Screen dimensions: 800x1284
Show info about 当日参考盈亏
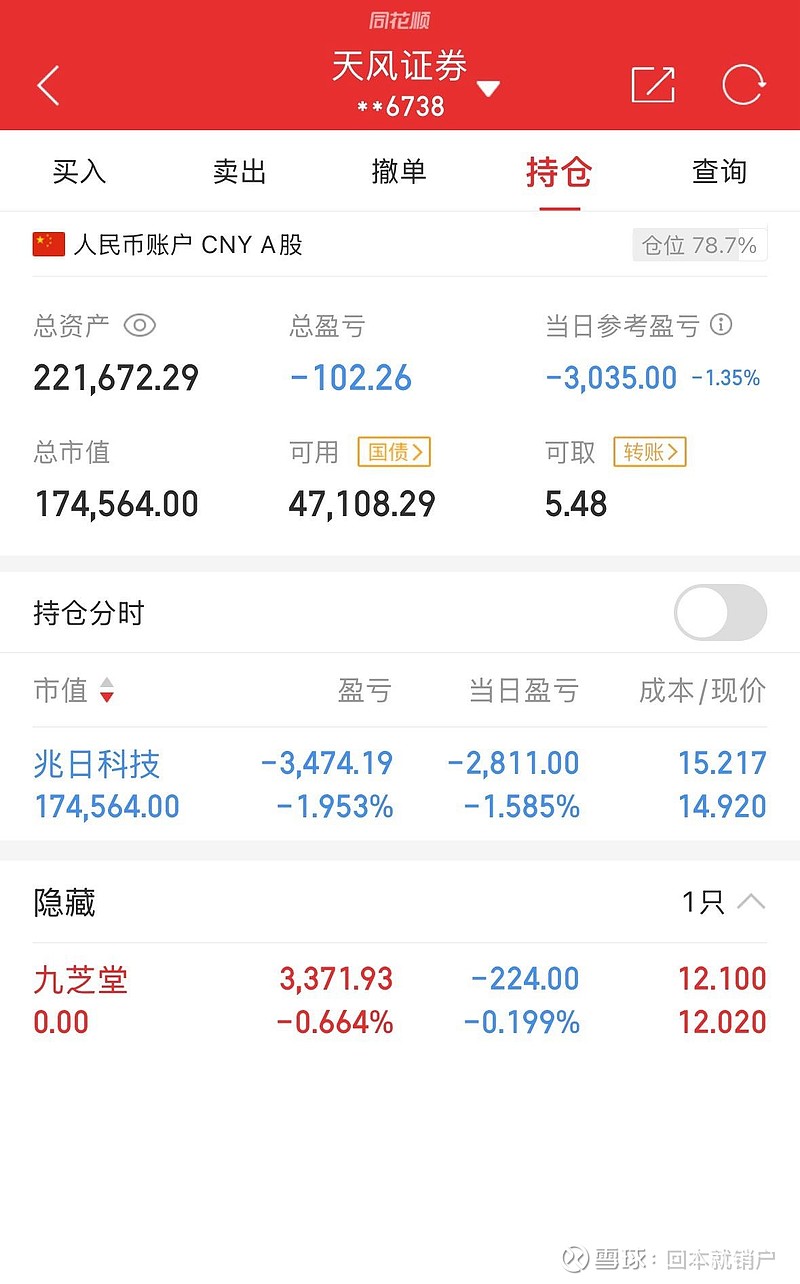(x=721, y=325)
